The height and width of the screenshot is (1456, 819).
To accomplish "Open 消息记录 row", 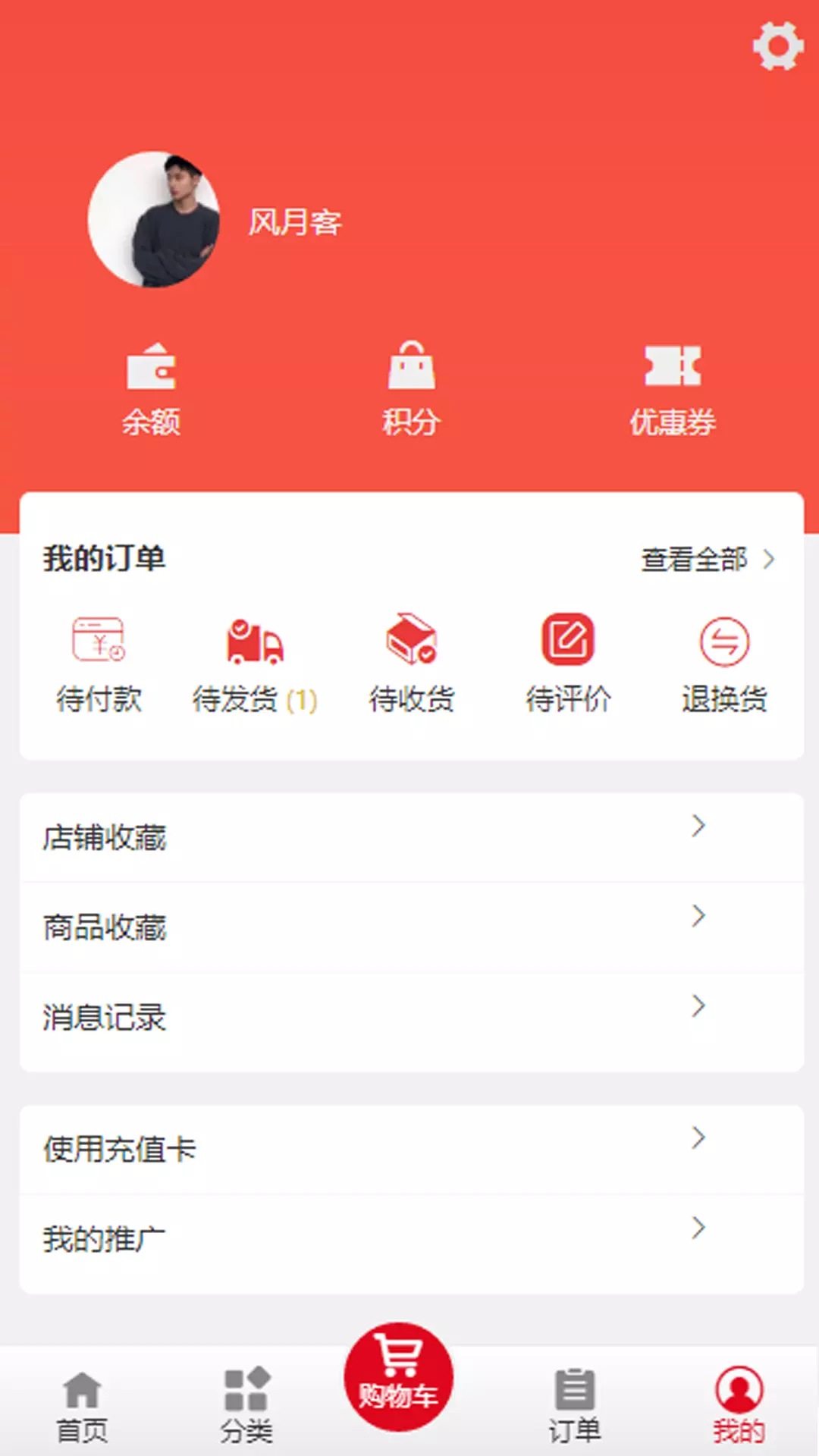I will click(x=412, y=1018).
